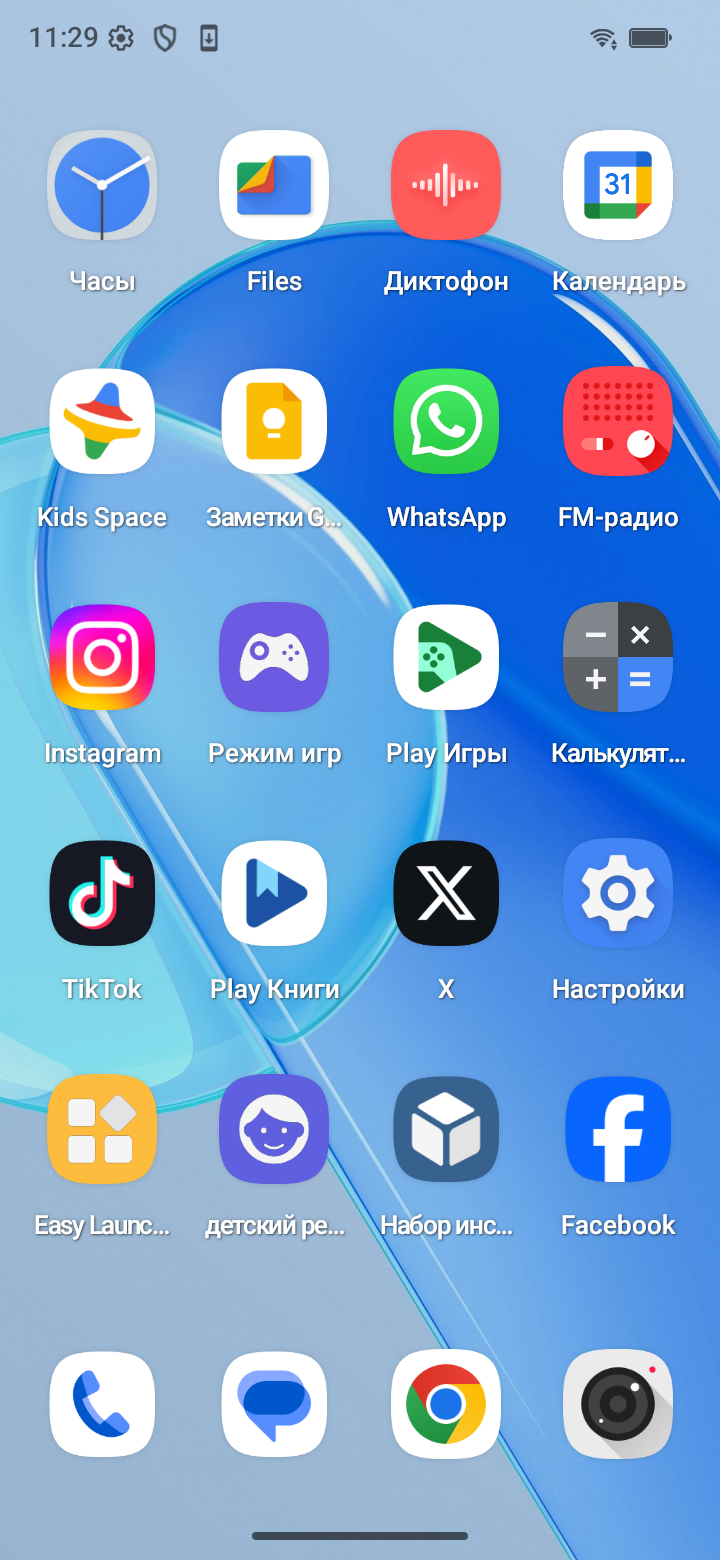The width and height of the screenshot is (720, 1560).
Task: Open Диктофон voice recorder
Action: 446,185
